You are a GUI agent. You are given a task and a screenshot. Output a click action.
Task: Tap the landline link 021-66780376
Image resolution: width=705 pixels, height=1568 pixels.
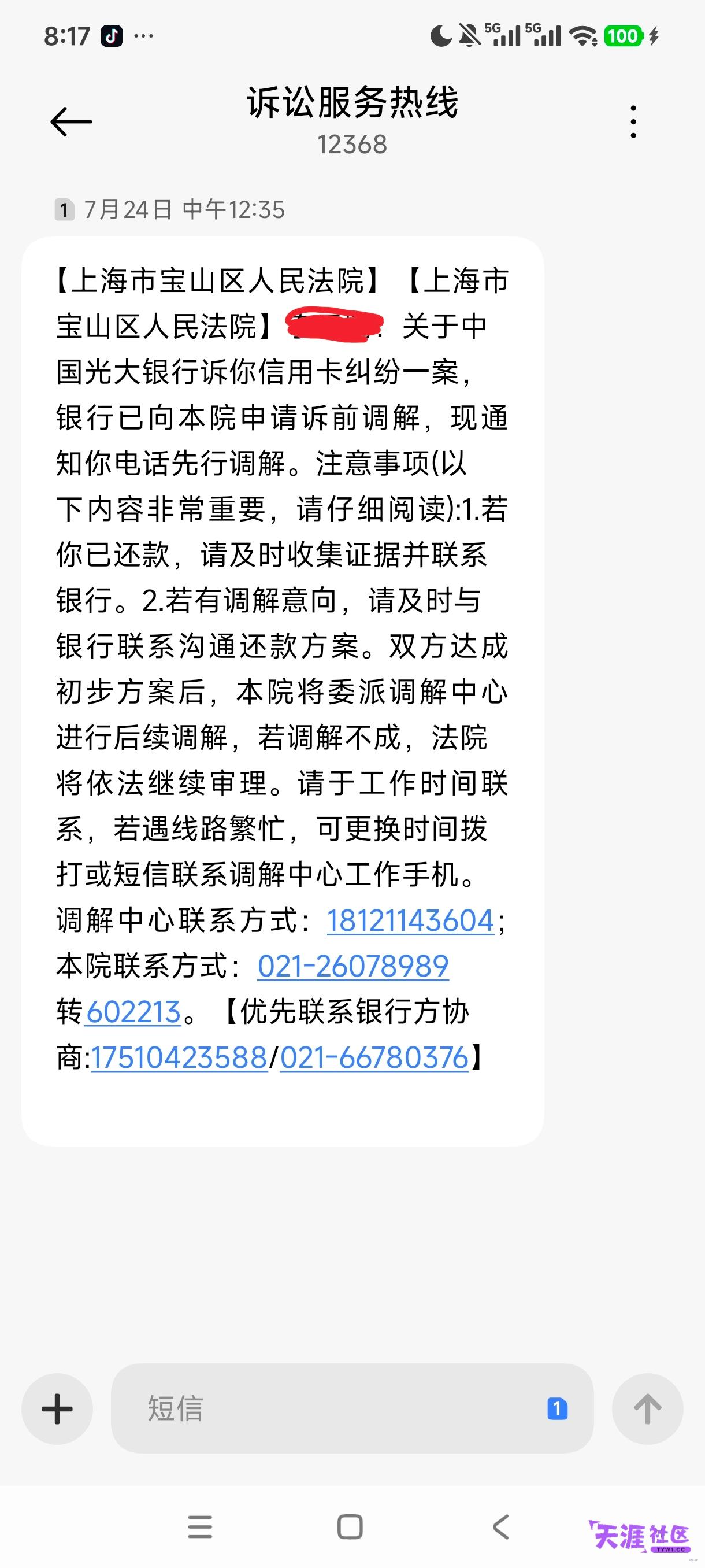pyautogui.click(x=374, y=1057)
